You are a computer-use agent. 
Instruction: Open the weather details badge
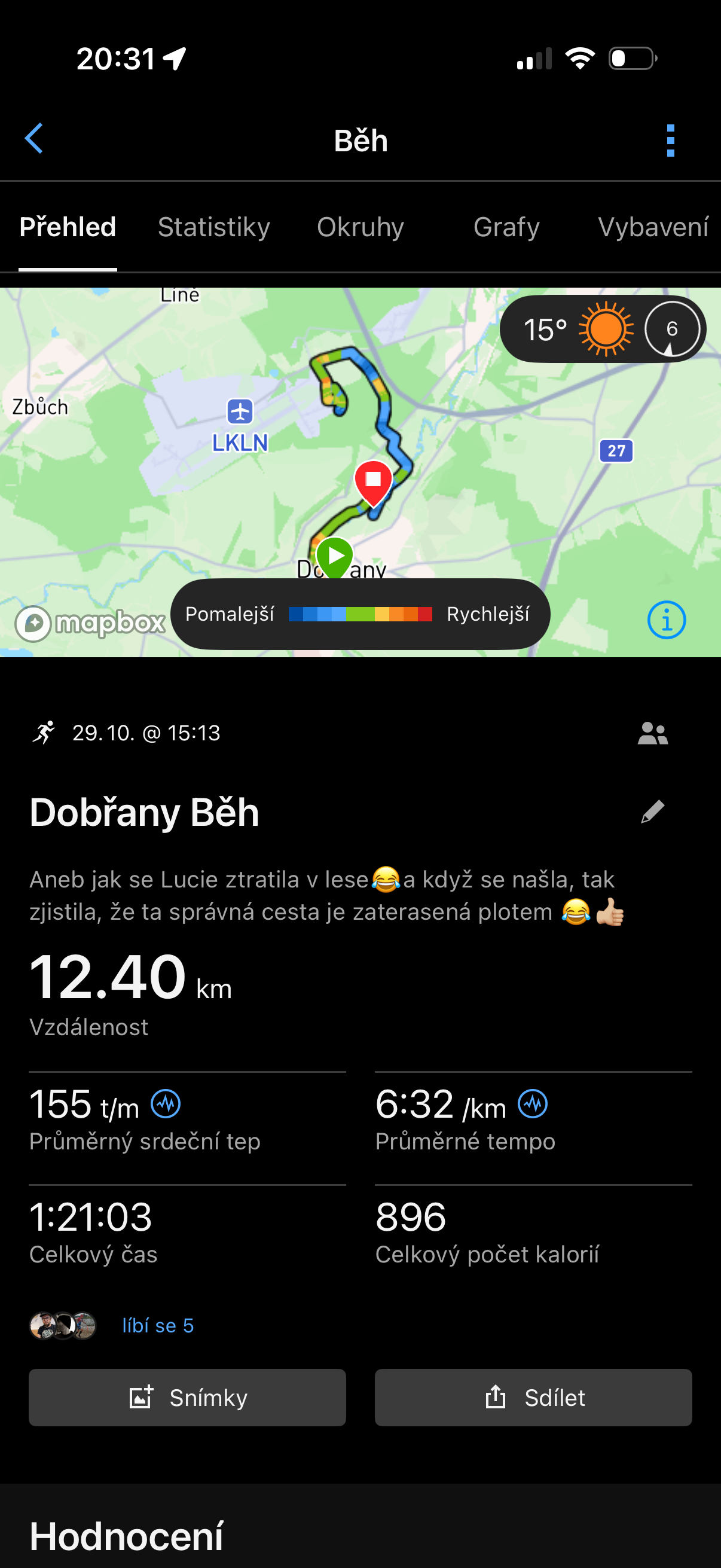(602, 330)
